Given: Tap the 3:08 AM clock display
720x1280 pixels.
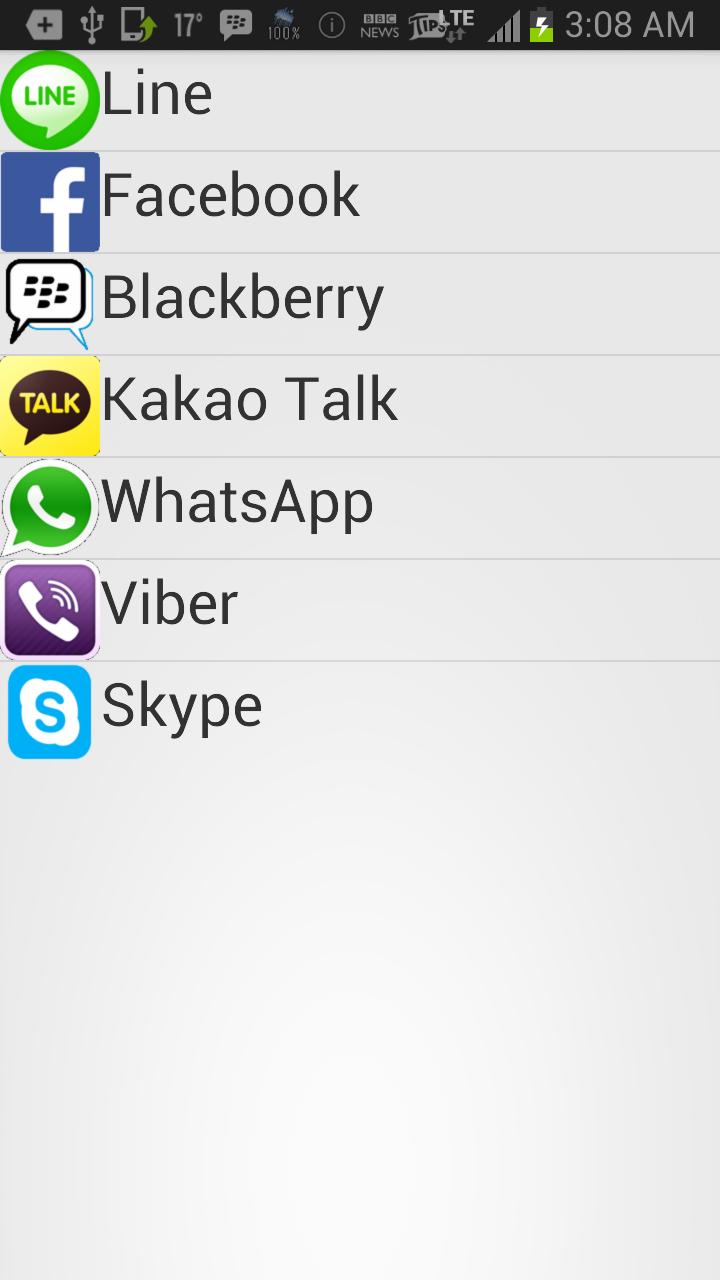Looking at the screenshot, I should 630,24.
